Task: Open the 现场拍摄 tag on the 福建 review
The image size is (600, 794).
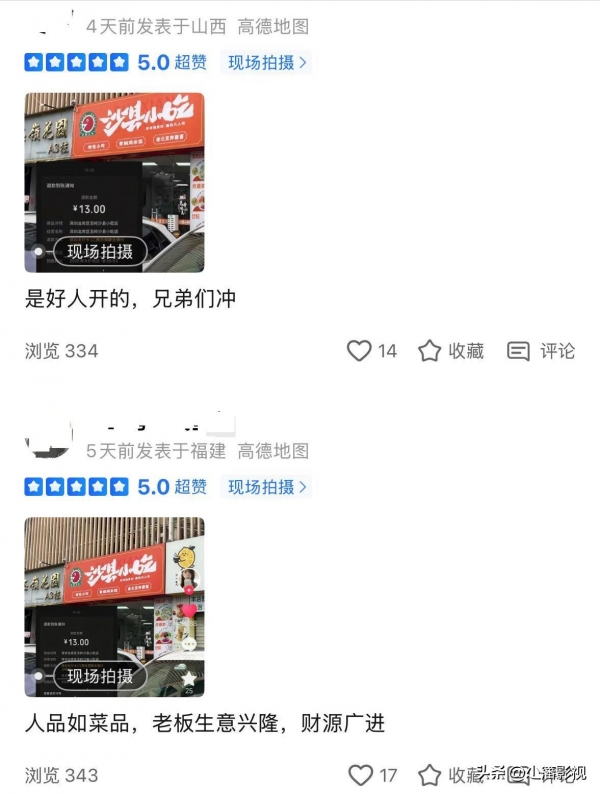Action: pyautogui.click(x=267, y=487)
